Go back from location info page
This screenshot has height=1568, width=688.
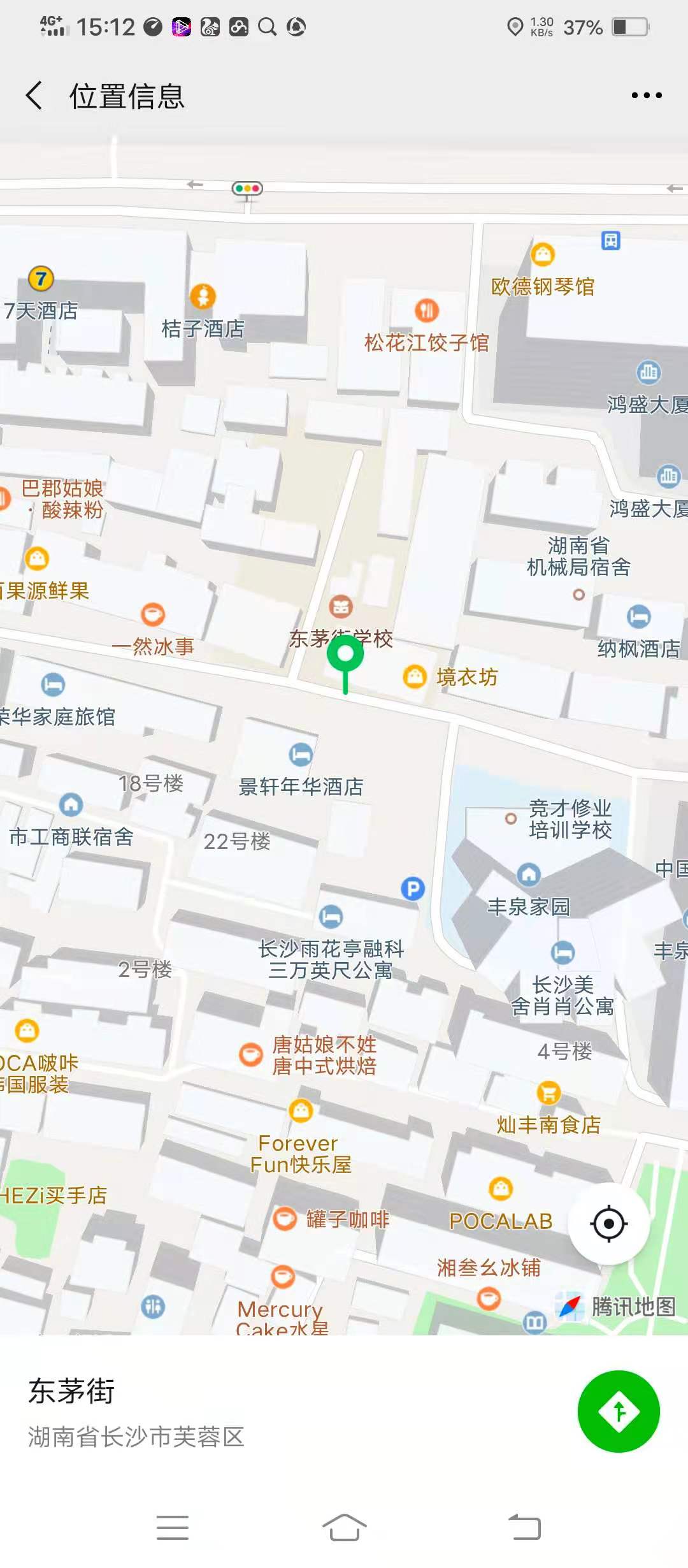[x=35, y=96]
